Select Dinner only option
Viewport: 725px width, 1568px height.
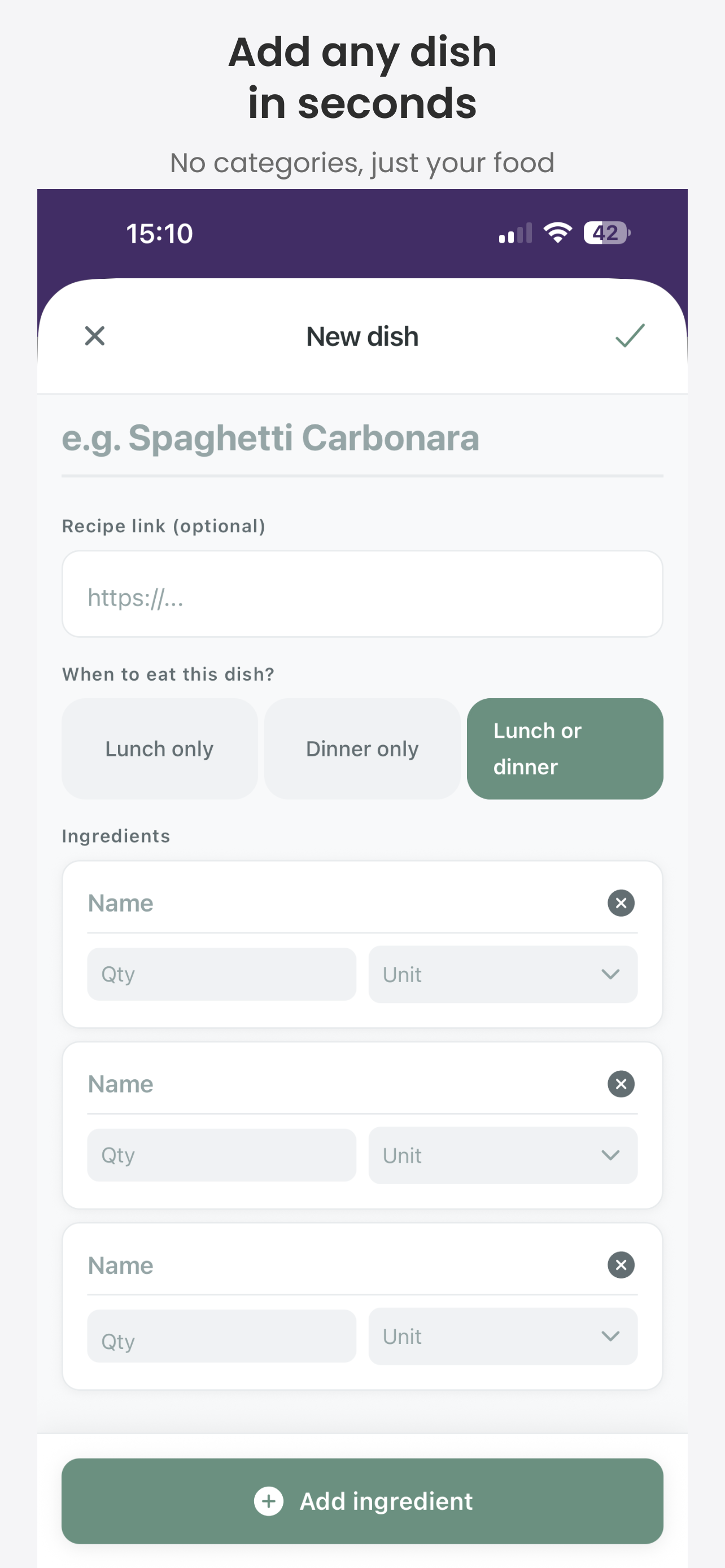pyautogui.click(x=362, y=748)
